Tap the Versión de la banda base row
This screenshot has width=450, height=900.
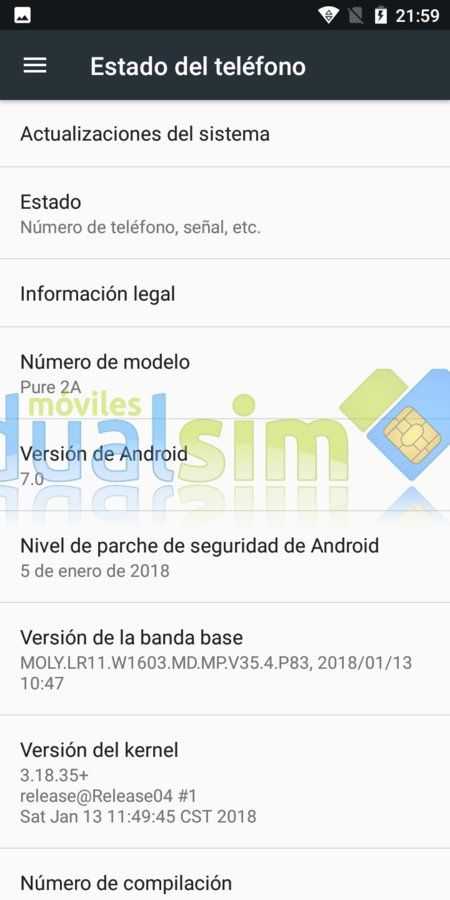coord(225,659)
